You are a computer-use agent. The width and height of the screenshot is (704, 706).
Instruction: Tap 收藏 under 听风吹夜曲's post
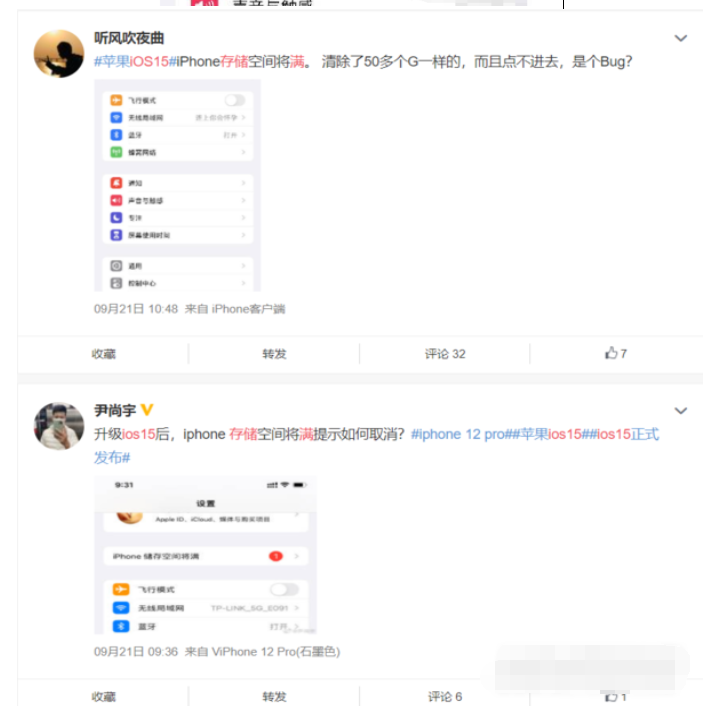pos(104,354)
